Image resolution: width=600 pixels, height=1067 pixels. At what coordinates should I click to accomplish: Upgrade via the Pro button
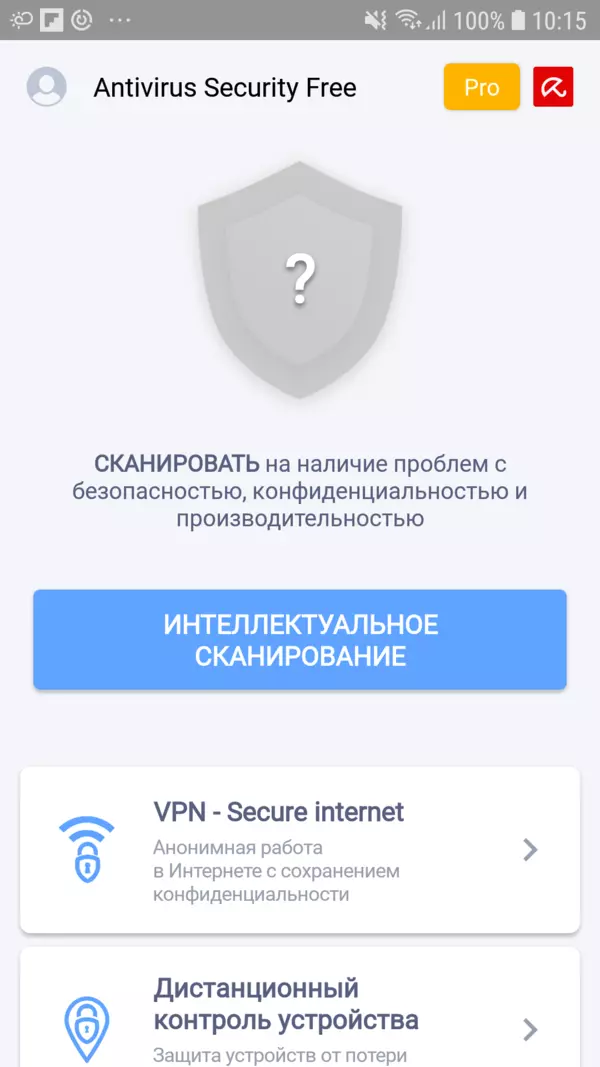(482, 88)
